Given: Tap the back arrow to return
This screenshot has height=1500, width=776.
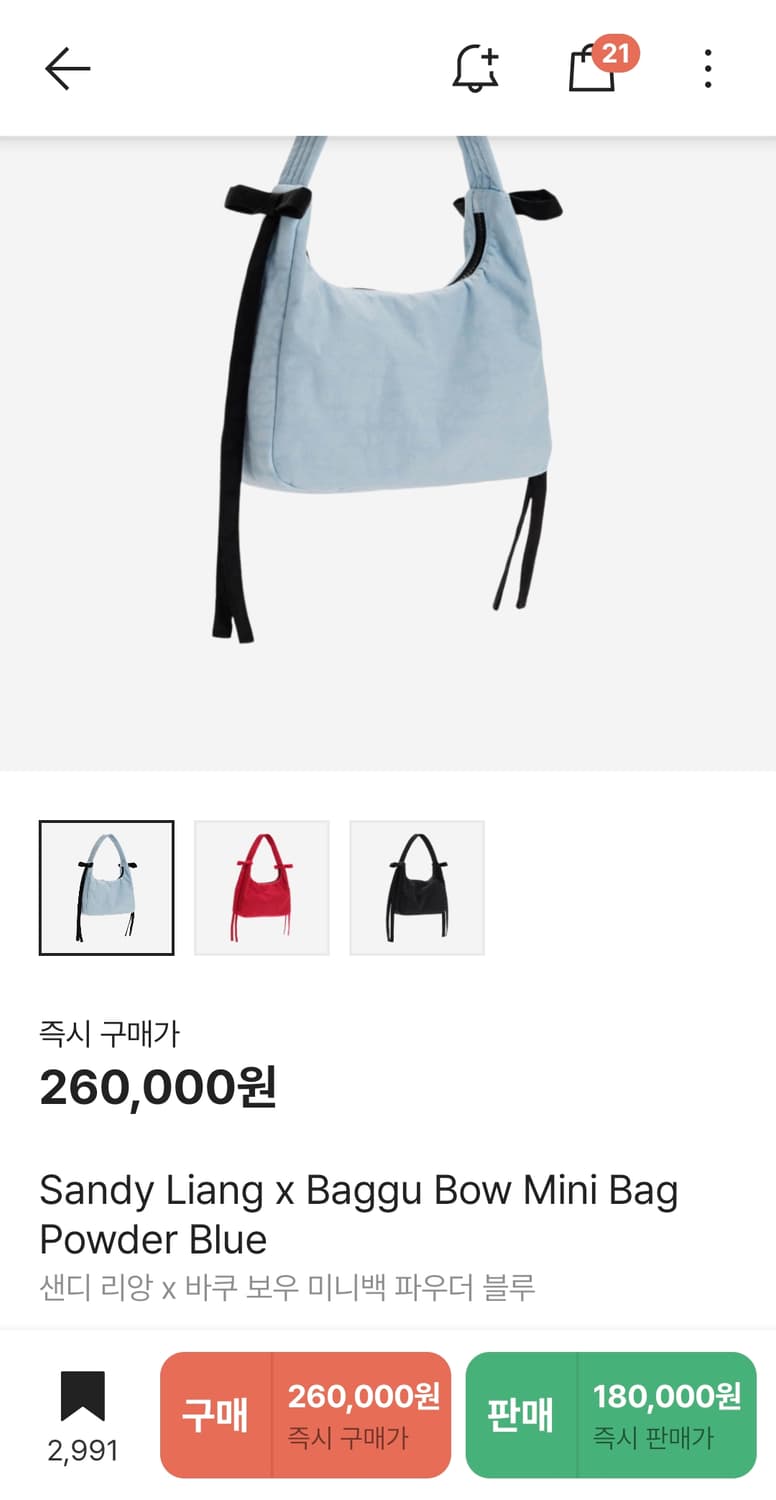Looking at the screenshot, I should (x=68, y=68).
